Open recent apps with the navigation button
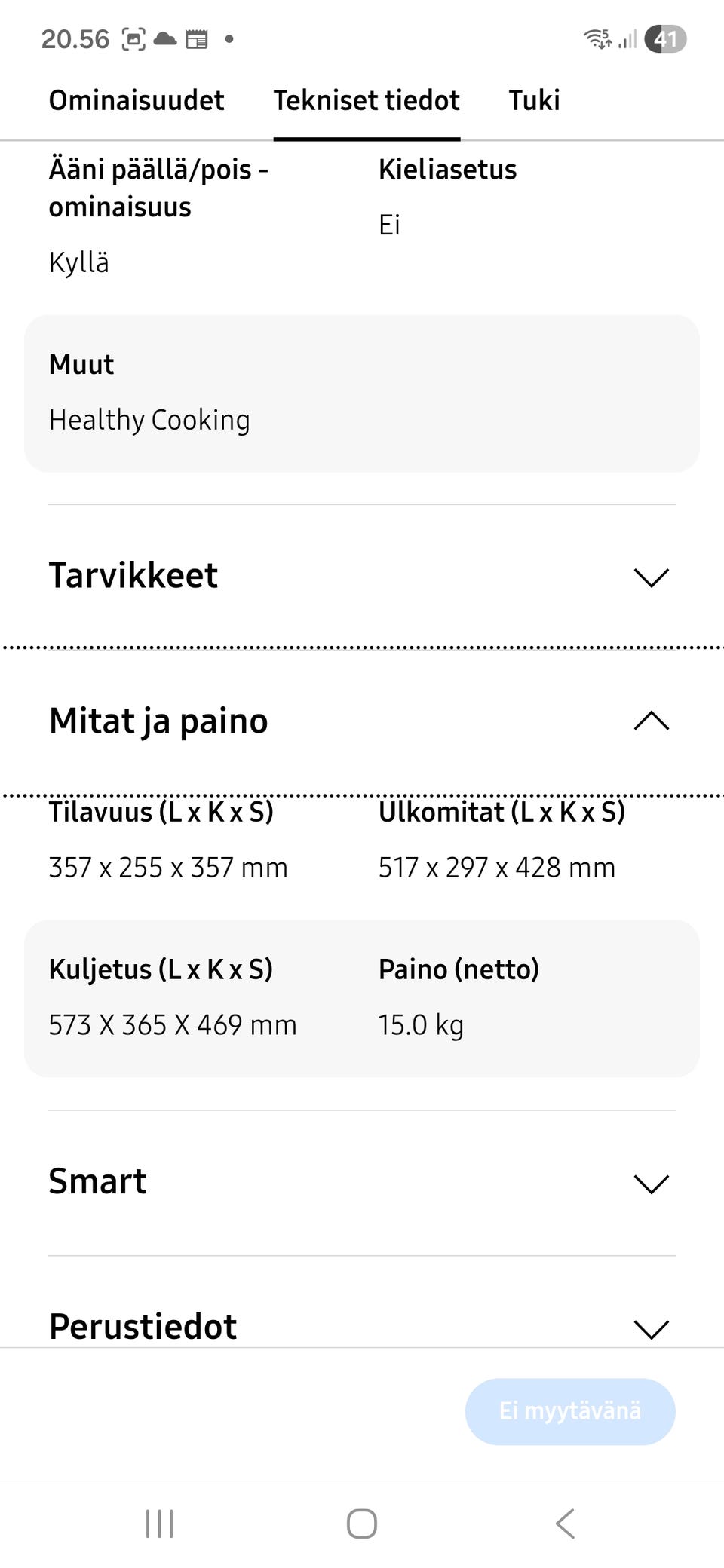The image size is (724, 1568). click(159, 1522)
